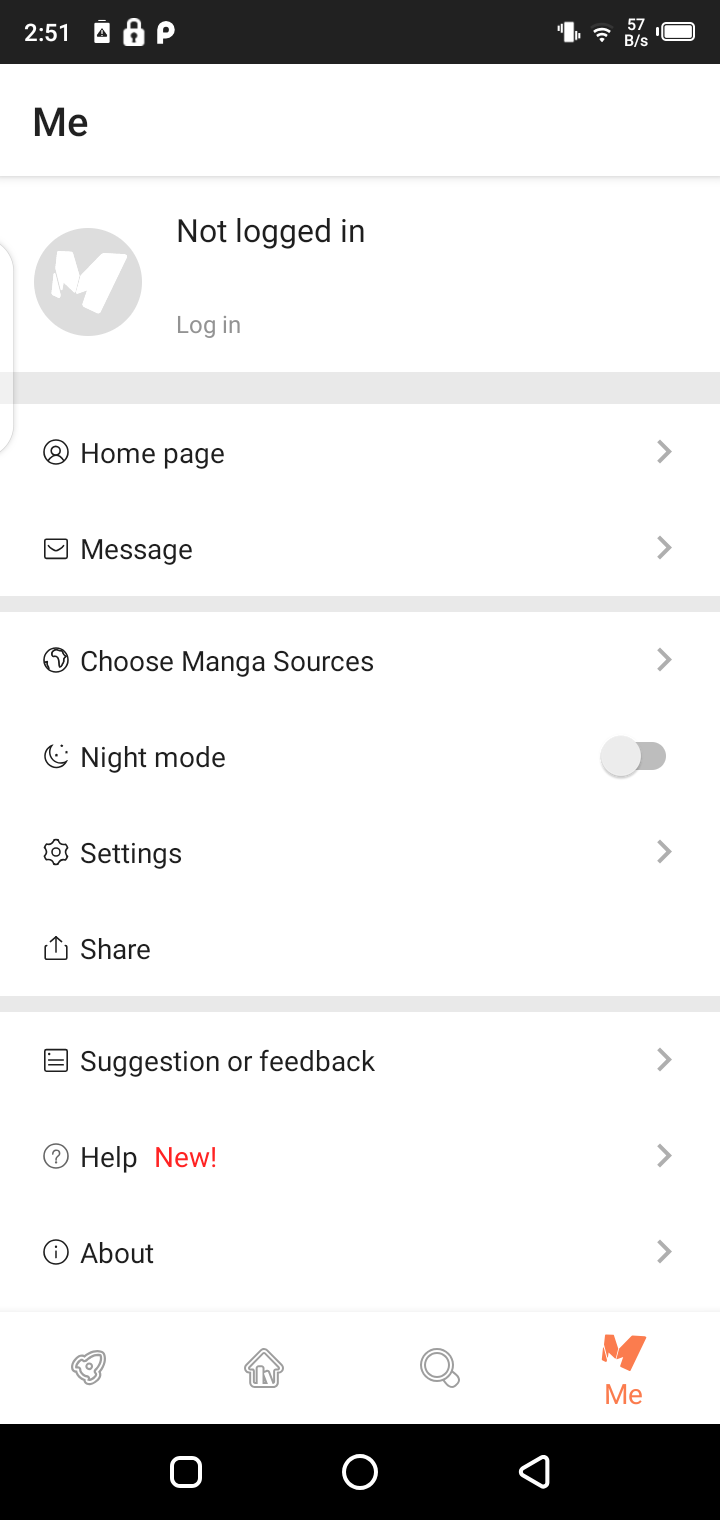Tap the Log in link
The height and width of the screenshot is (1520, 720).
pyautogui.click(x=208, y=325)
